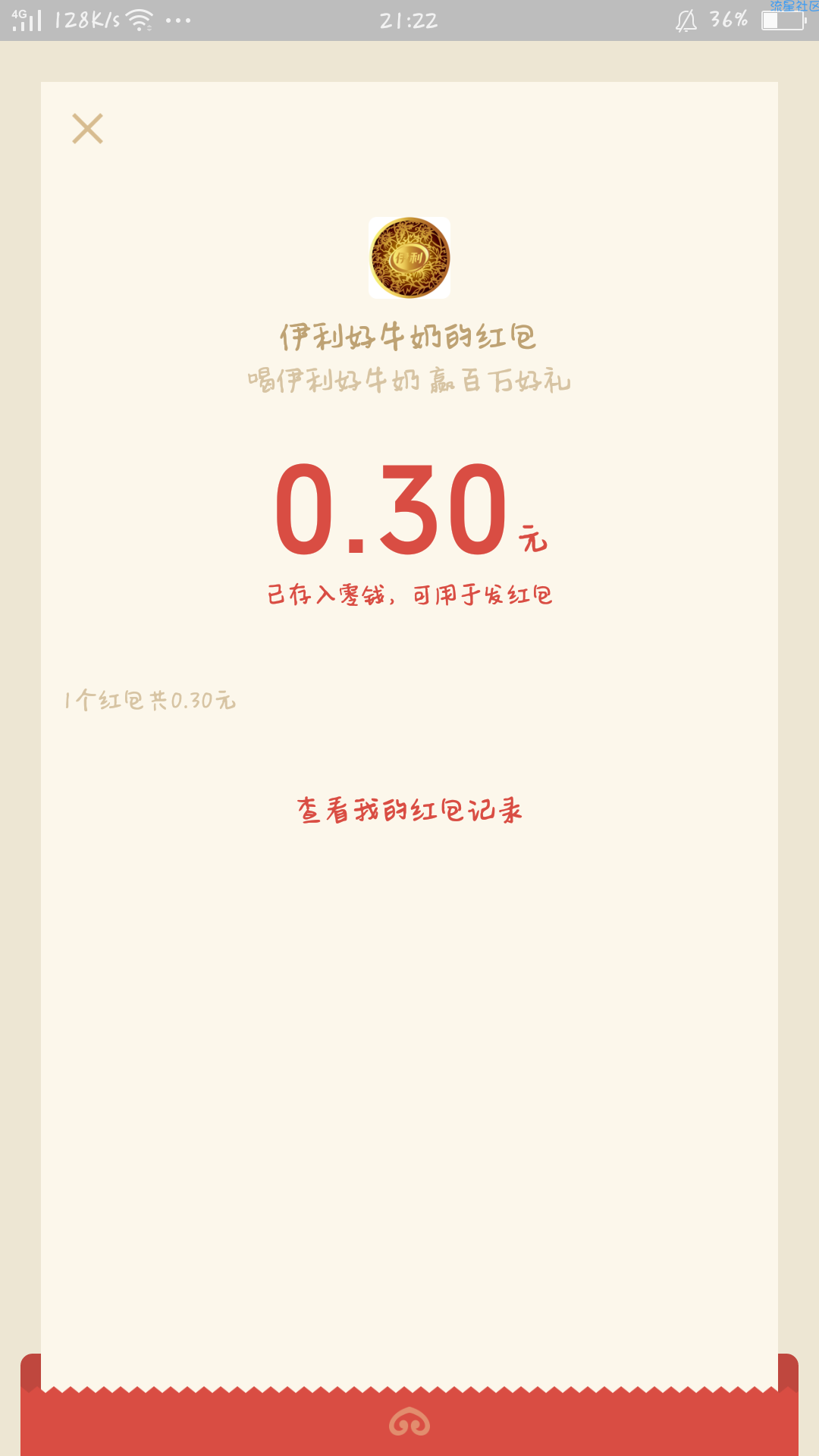The height and width of the screenshot is (1456, 819).
Task: Open 查看我的红包记录 link
Action: point(409,810)
